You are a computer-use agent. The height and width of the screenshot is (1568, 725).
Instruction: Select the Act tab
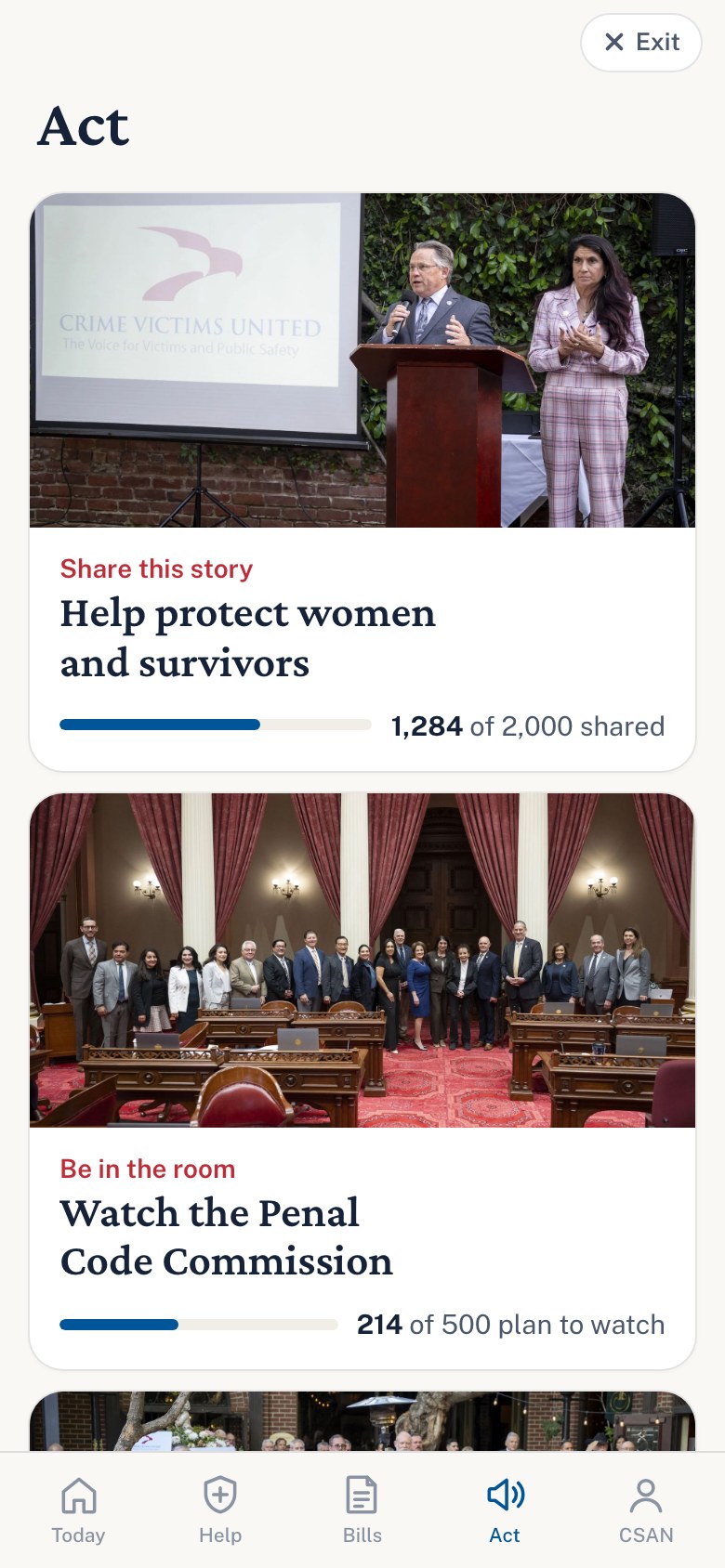click(505, 1509)
